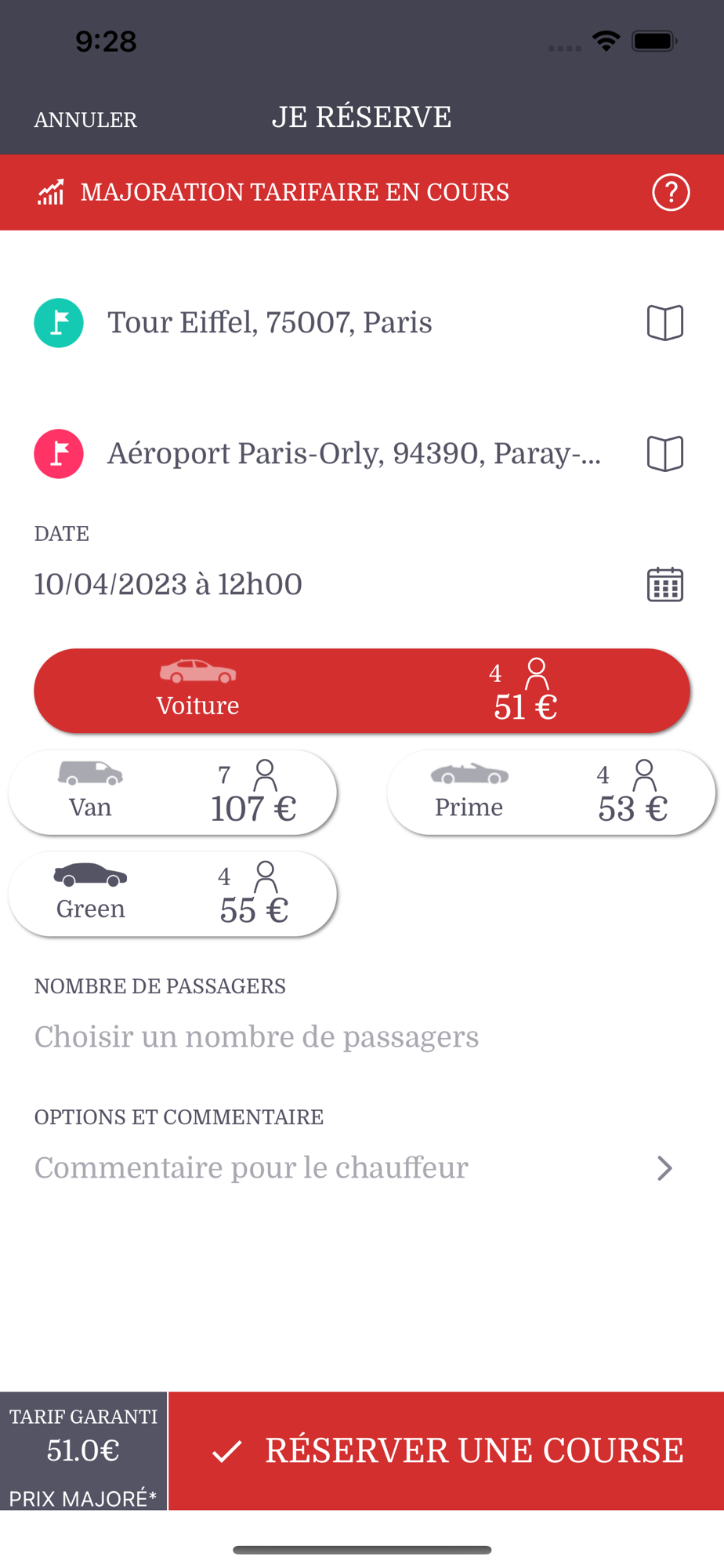Tap ANNULER to cancel the booking
This screenshot has height=1568, width=724.
(x=85, y=119)
